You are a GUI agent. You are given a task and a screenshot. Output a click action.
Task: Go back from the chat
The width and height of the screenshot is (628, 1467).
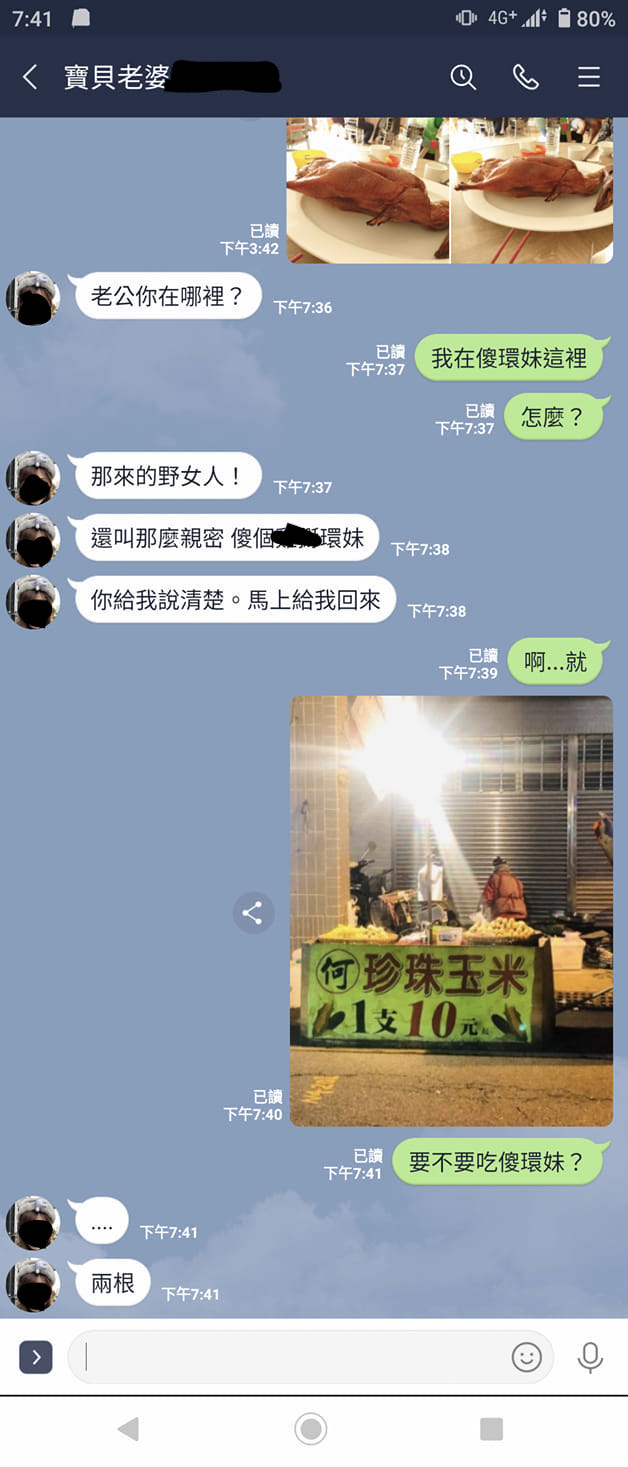(30, 77)
